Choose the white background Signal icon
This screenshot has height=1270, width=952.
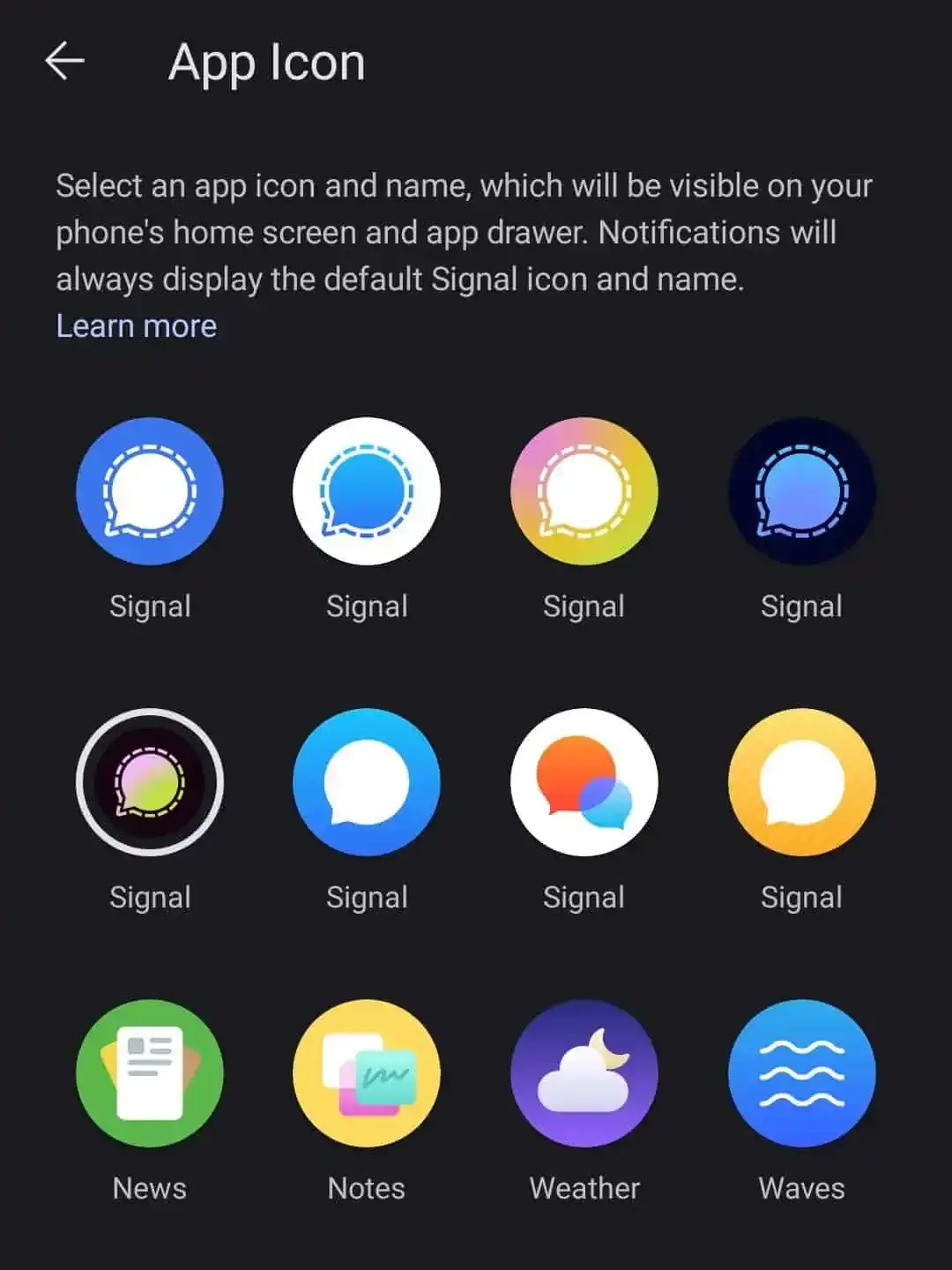point(367,491)
